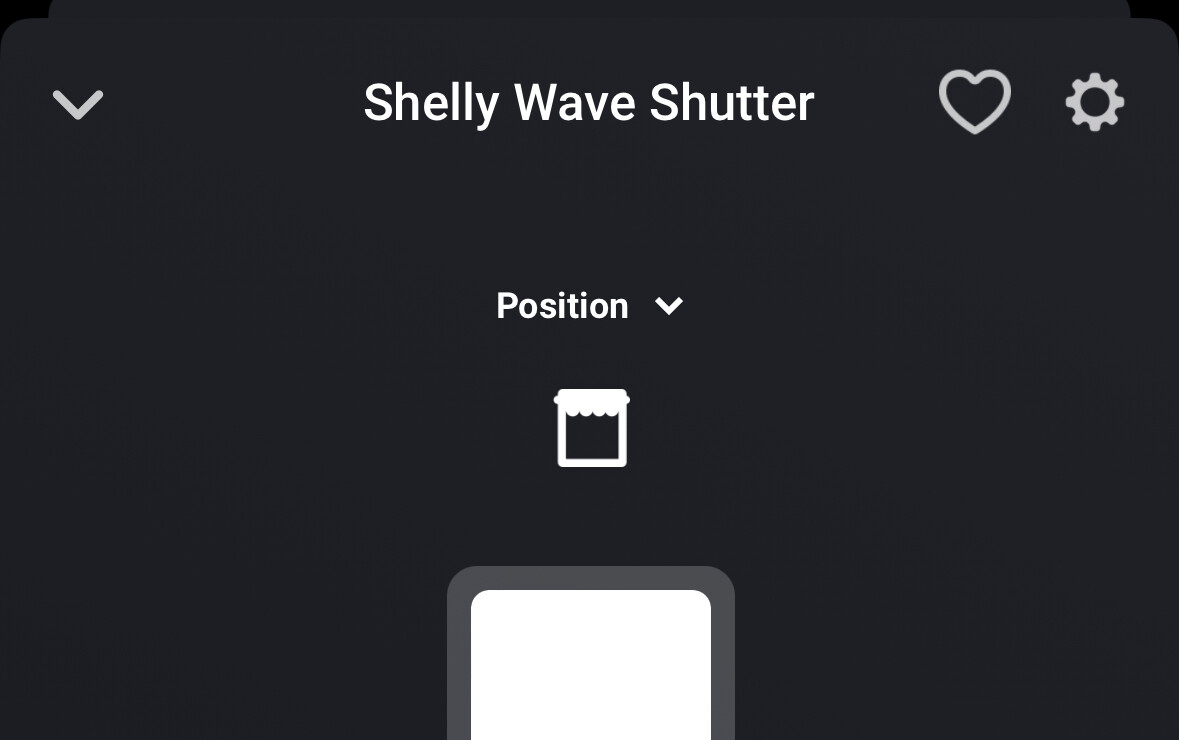Viewport: 1179px width, 740px height.
Task: Open device settings gear
Action: [1095, 102]
